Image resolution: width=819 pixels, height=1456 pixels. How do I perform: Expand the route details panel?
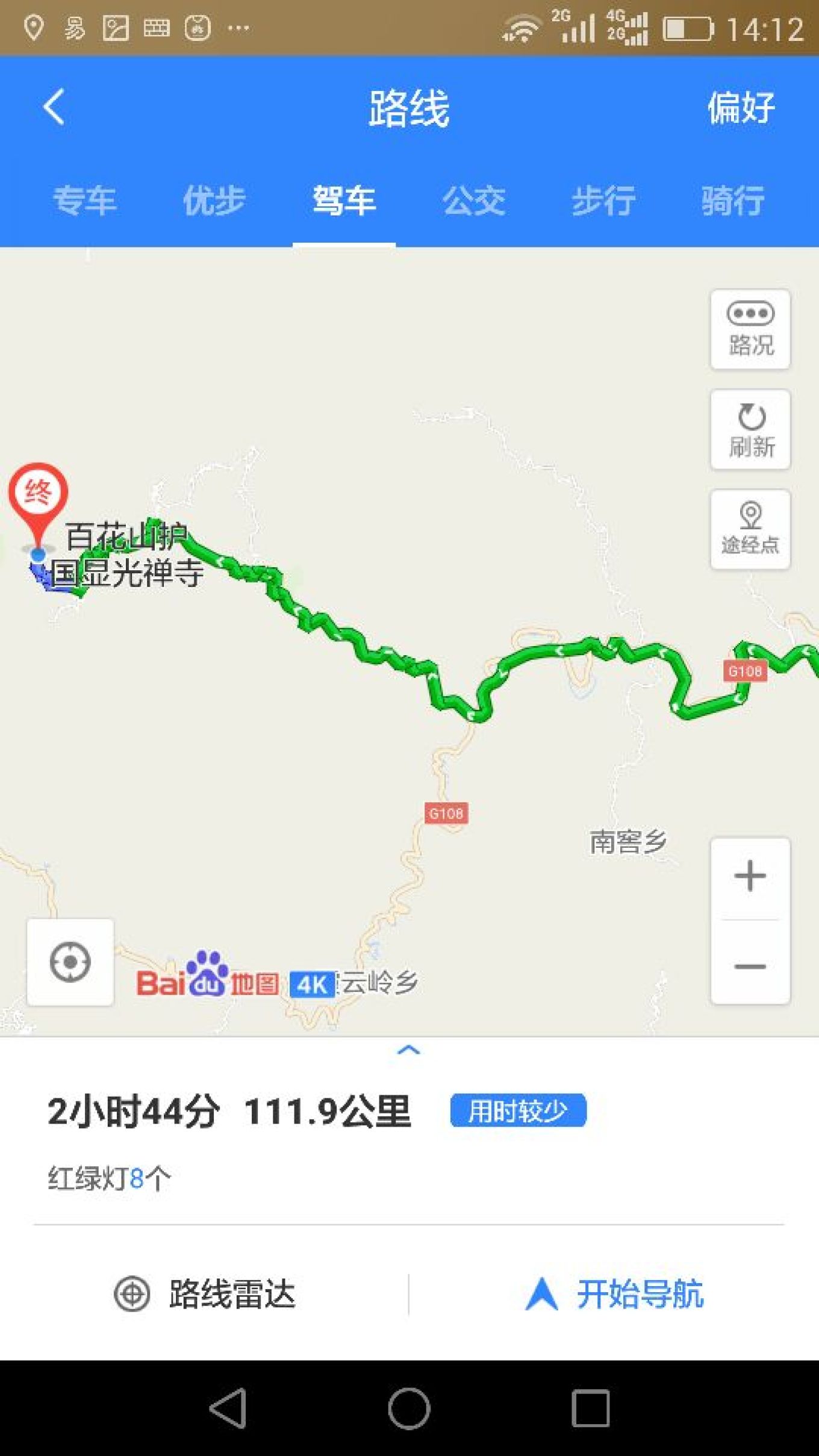(x=409, y=1050)
